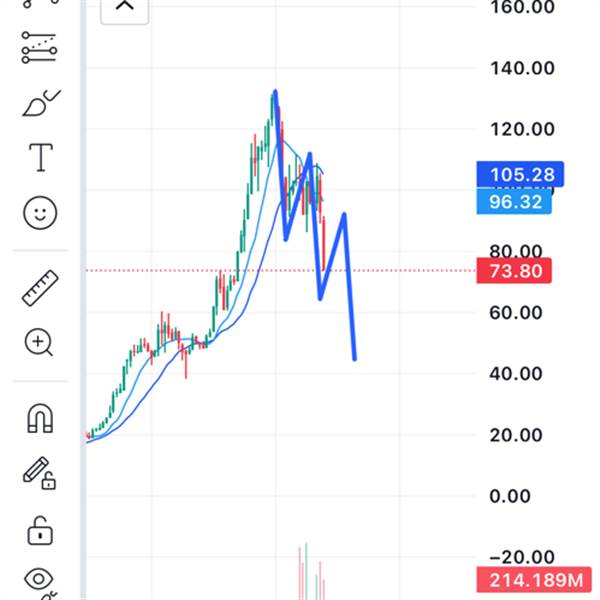Open the emoji sticker tool
This screenshot has width=600, height=600.
[40, 212]
